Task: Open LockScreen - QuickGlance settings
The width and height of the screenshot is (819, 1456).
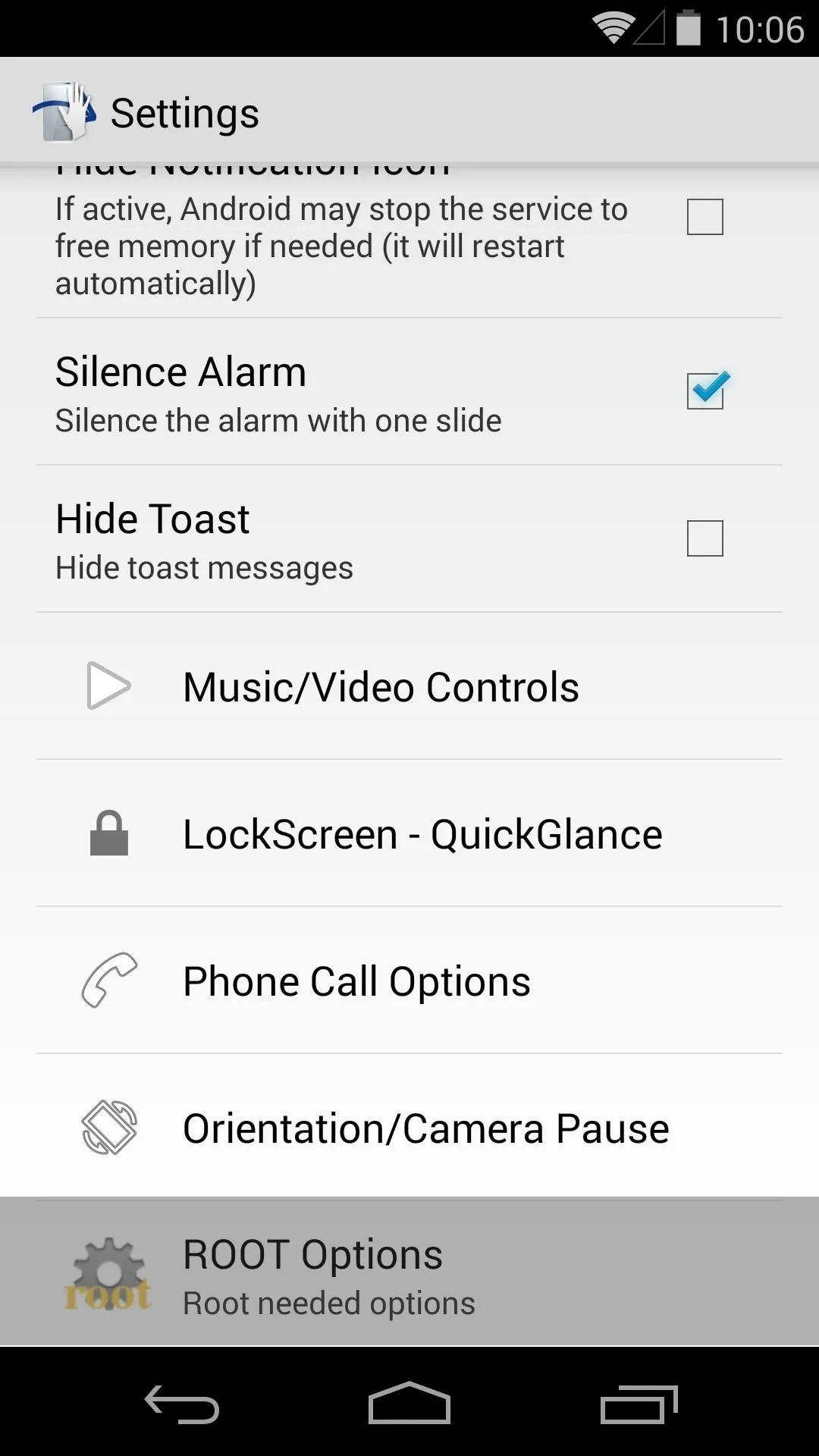Action: pos(409,833)
